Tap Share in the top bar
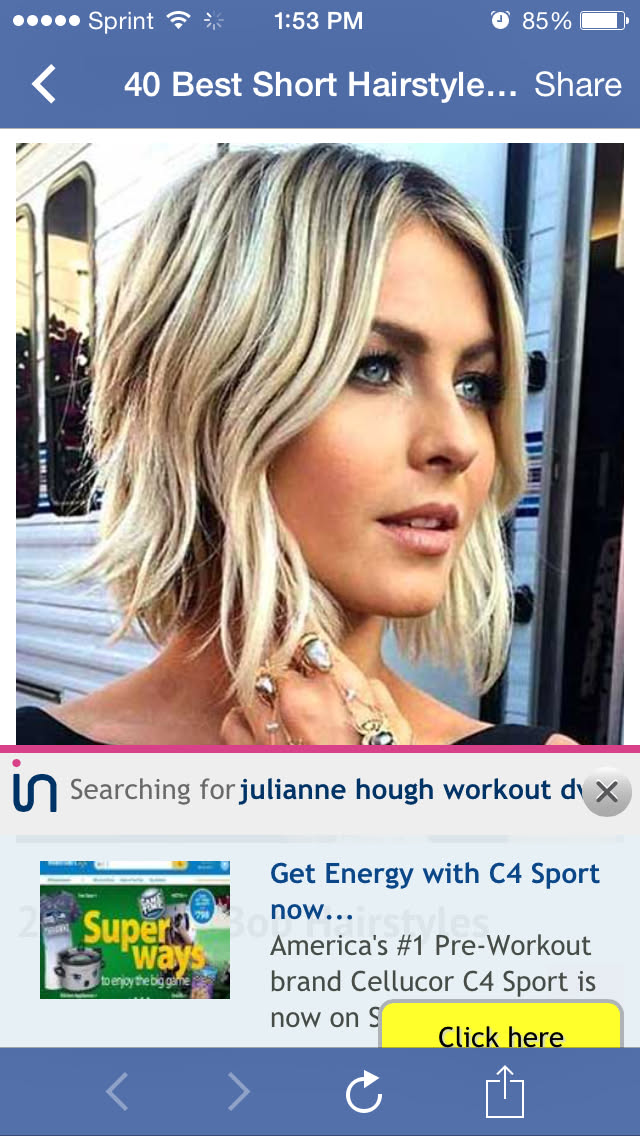The image size is (640, 1136). point(577,85)
